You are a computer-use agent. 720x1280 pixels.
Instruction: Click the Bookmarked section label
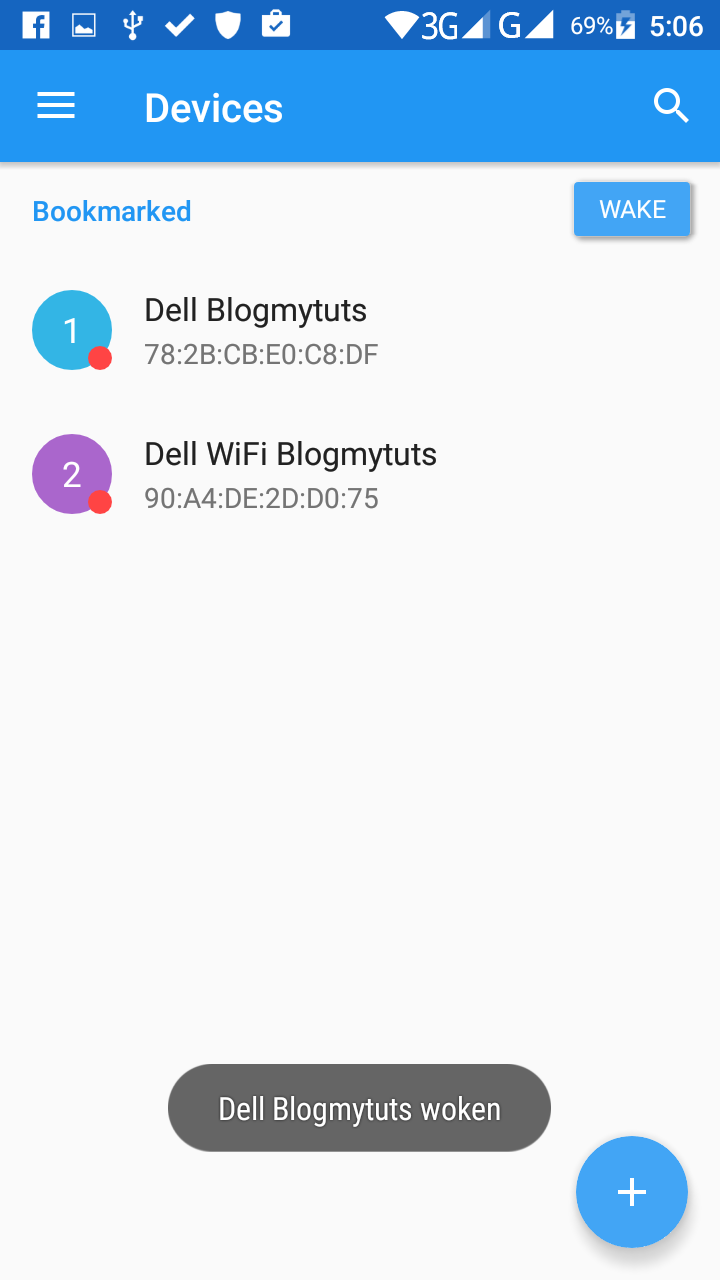pos(112,211)
